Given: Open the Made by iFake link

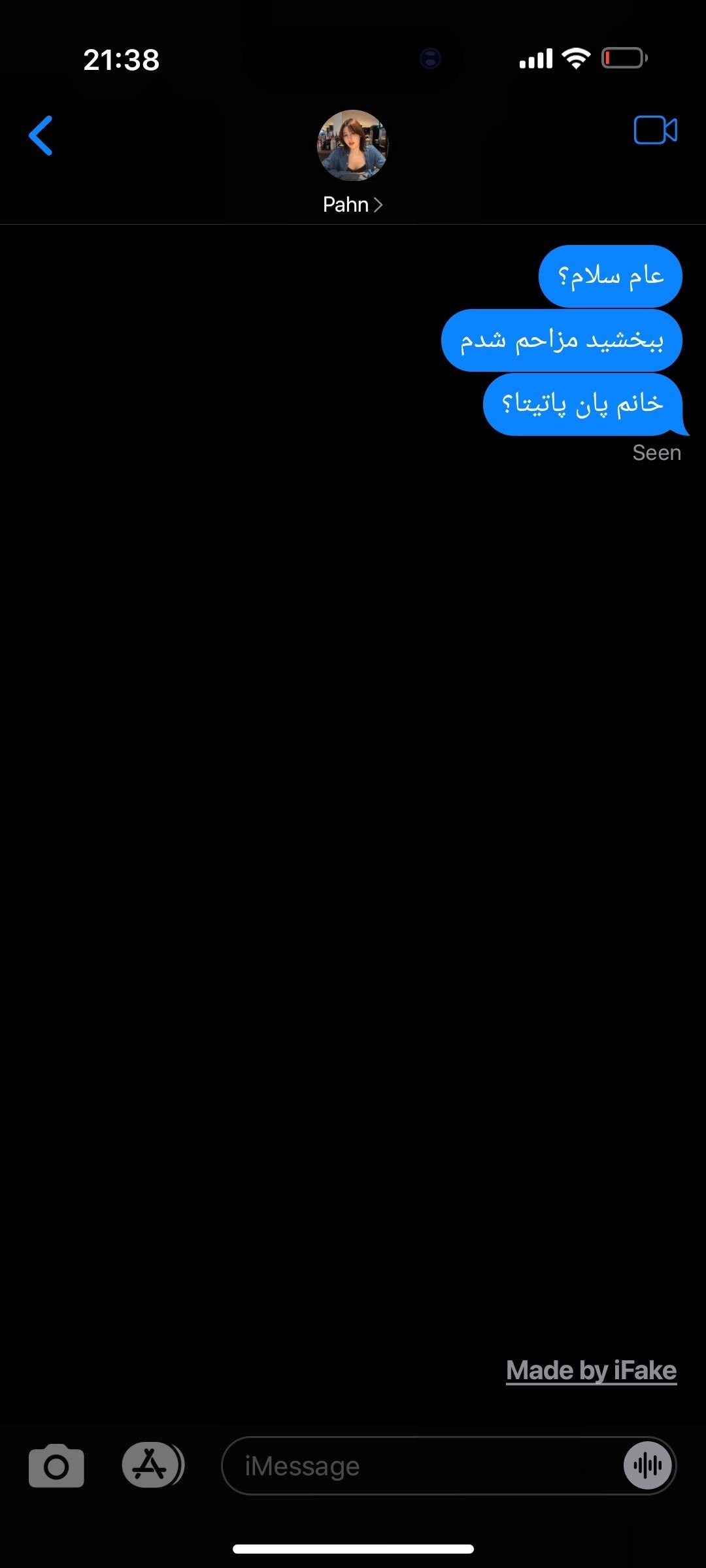Looking at the screenshot, I should (591, 1370).
